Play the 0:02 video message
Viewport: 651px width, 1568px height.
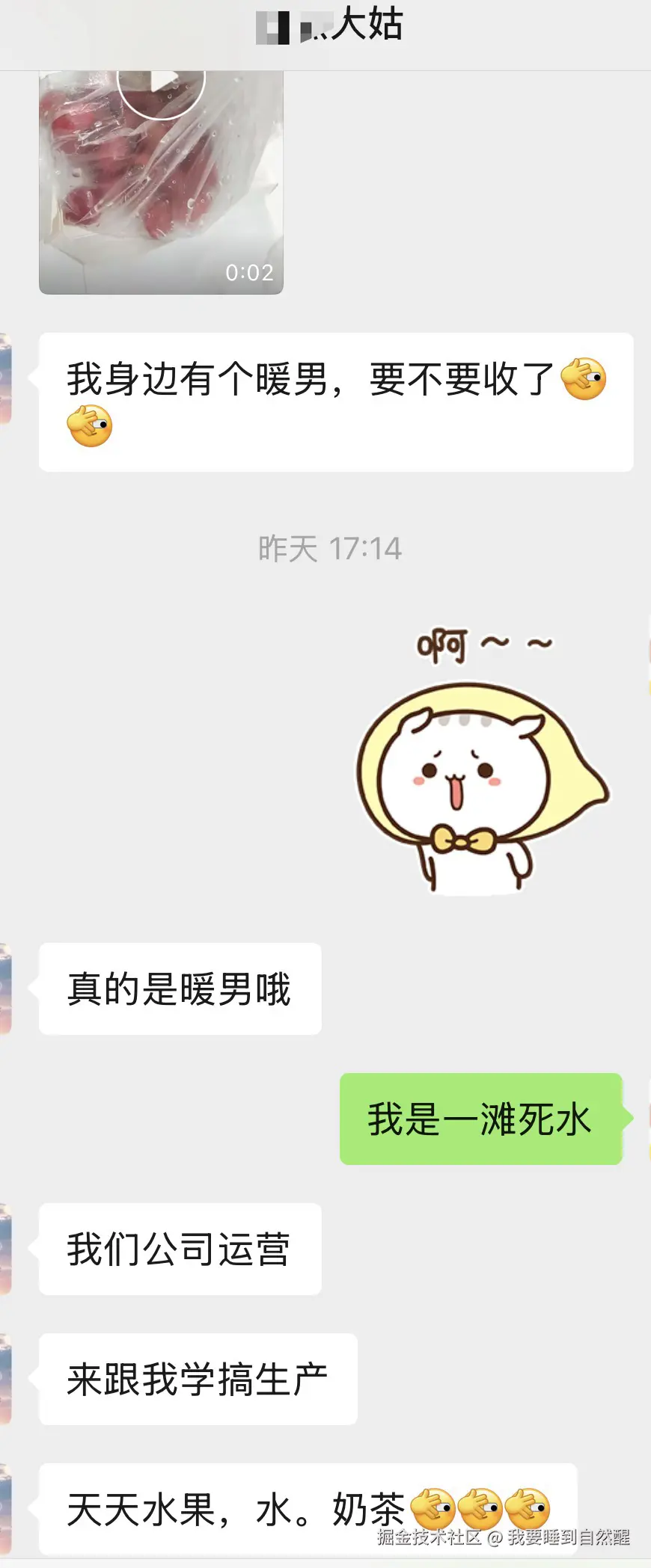pos(161,179)
